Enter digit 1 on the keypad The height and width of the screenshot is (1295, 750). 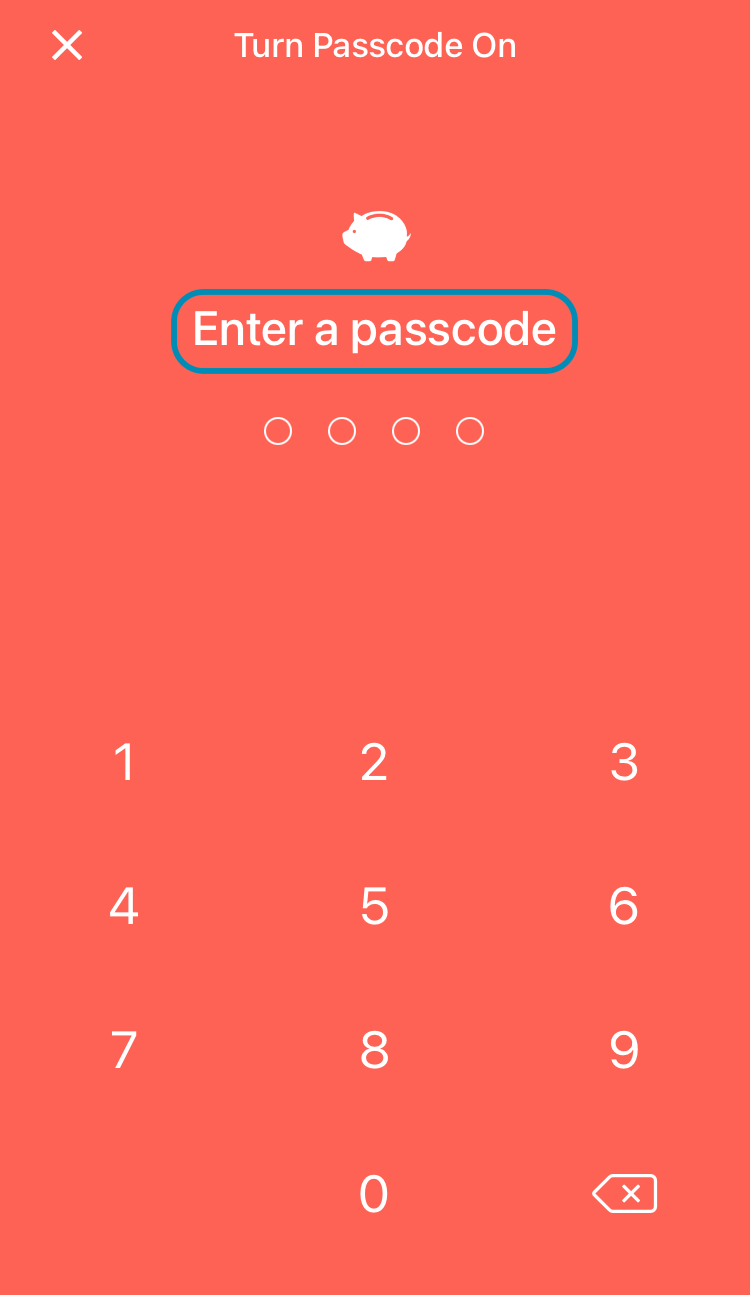tap(124, 762)
